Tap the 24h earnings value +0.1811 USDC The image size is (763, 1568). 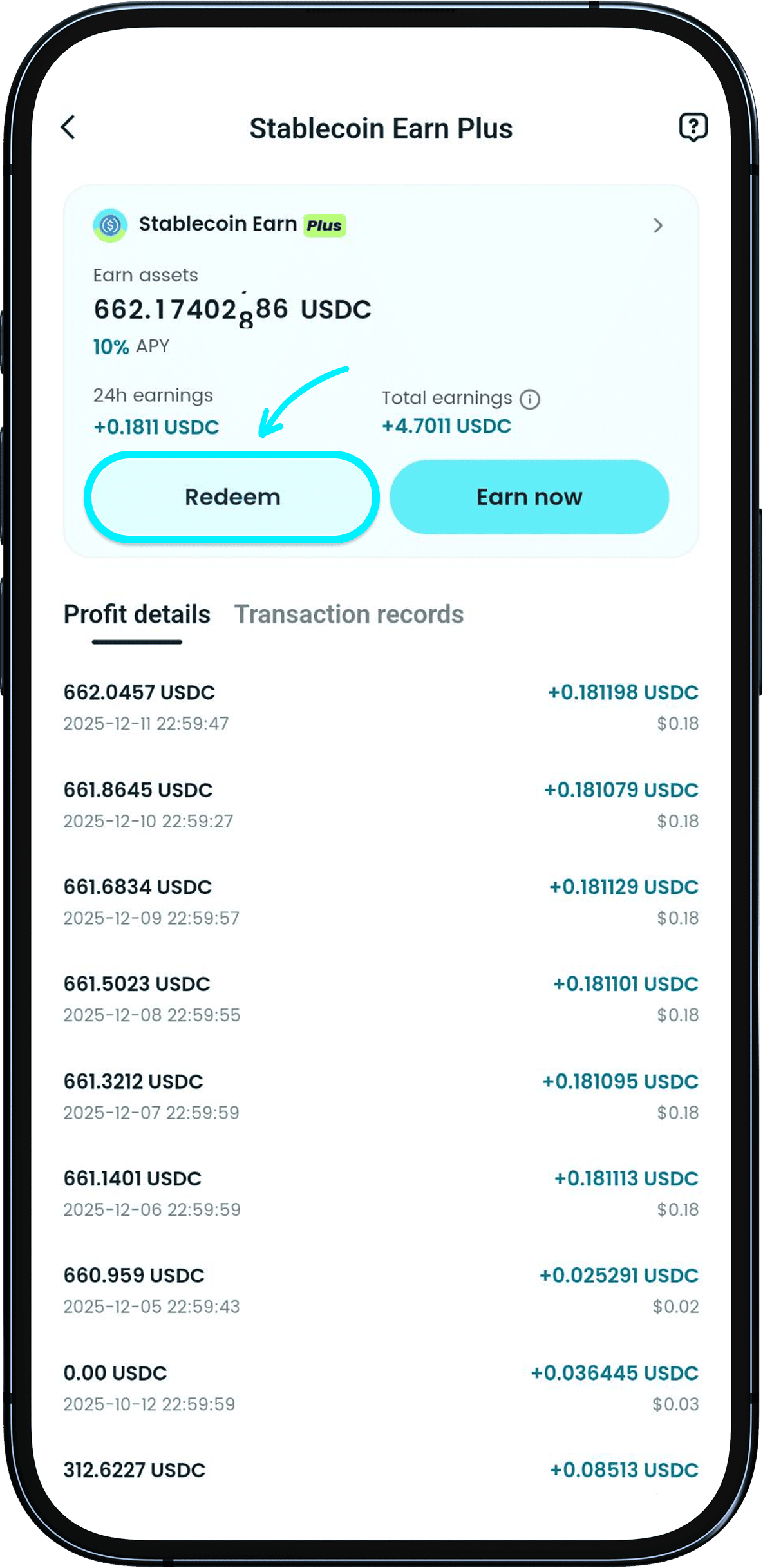tap(156, 427)
